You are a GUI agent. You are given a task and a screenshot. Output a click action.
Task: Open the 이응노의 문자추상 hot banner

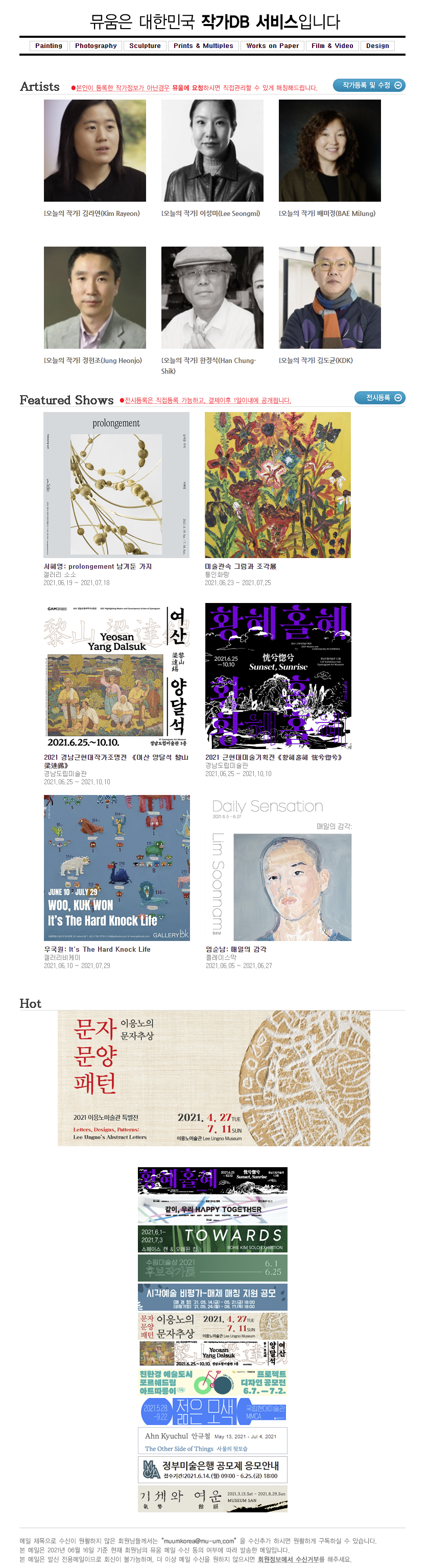tap(213, 1078)
